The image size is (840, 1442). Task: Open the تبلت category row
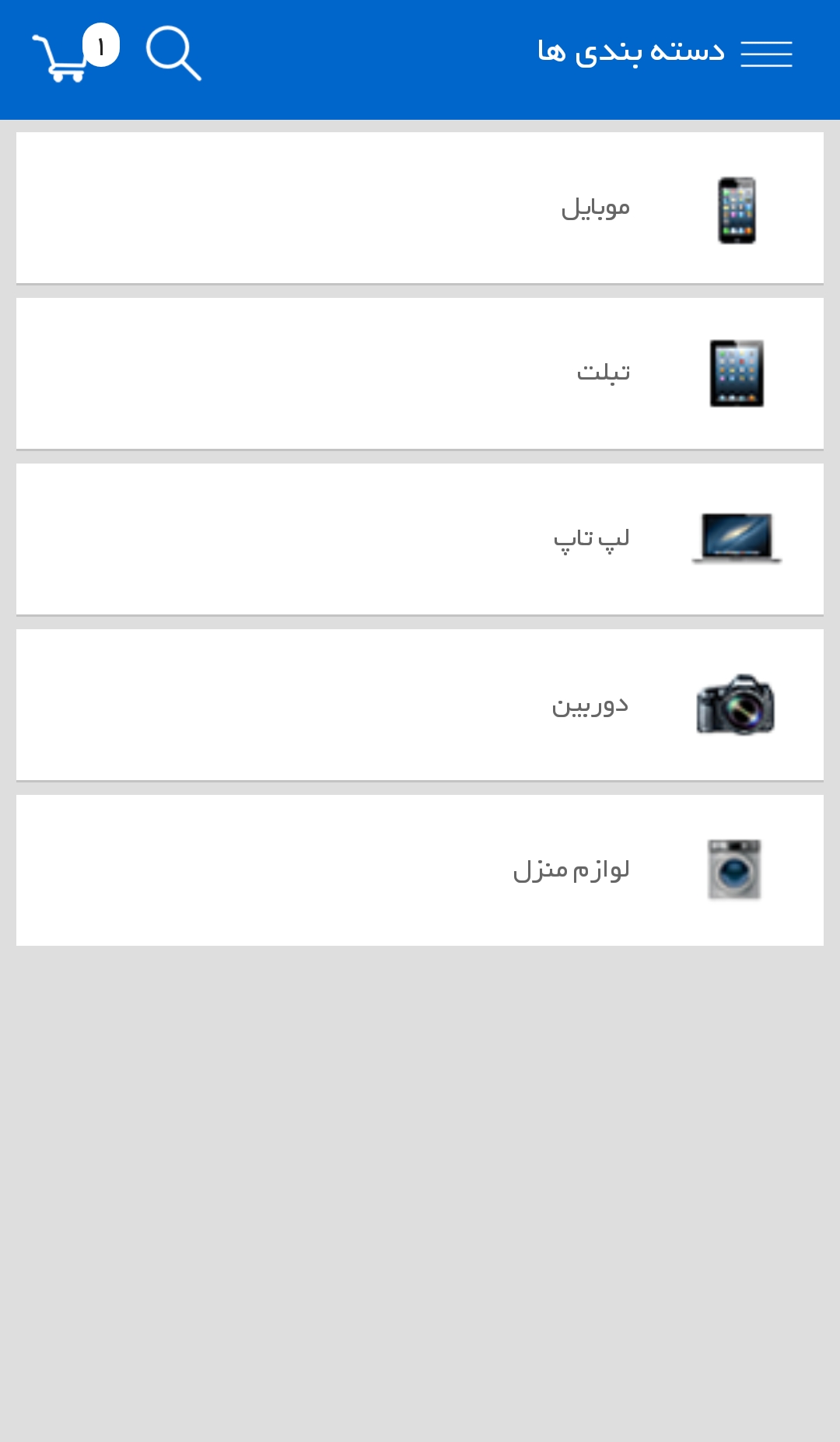tap(420, 373)
